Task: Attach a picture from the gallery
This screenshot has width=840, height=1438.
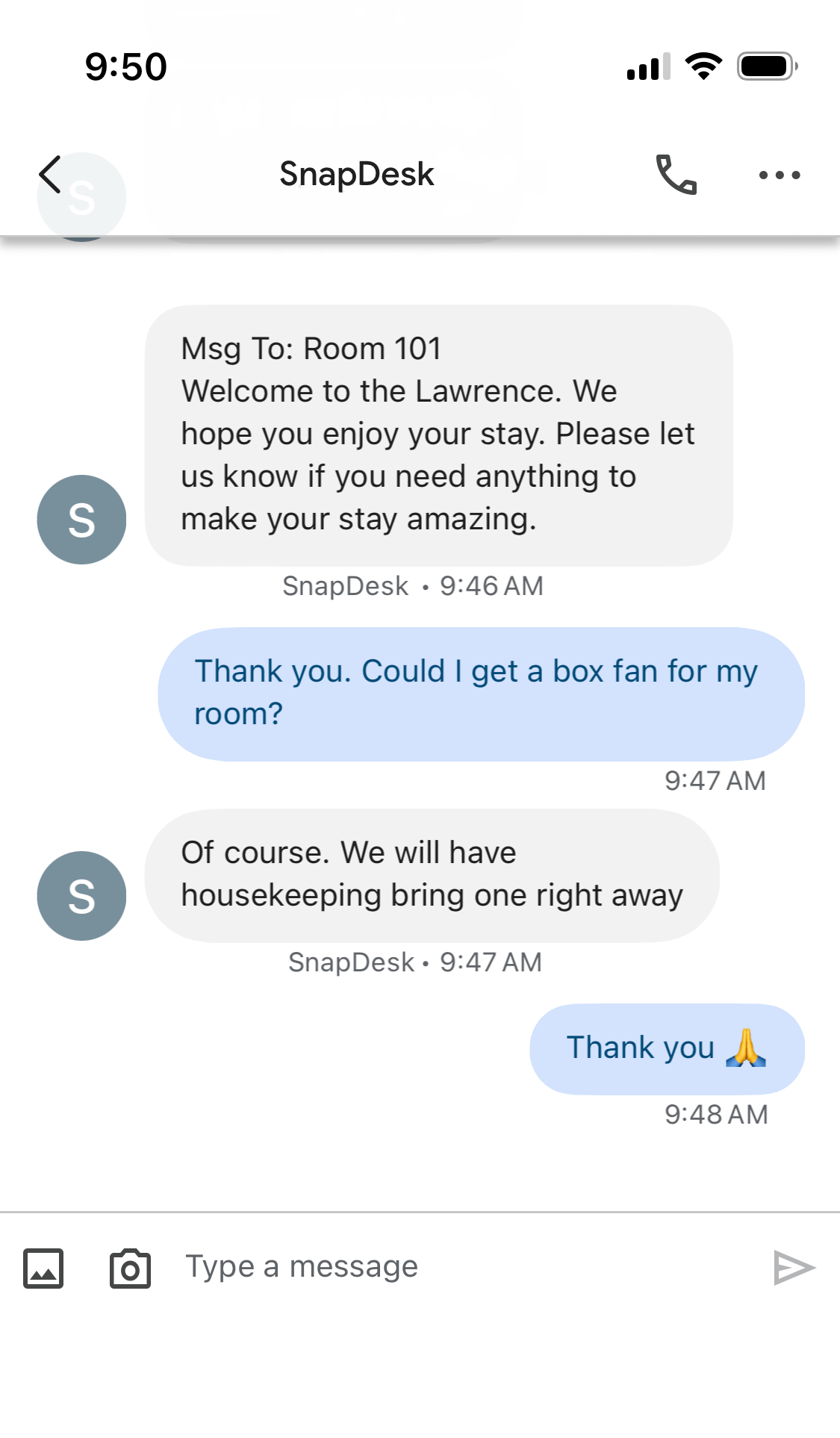Action: click(43, 1268)
